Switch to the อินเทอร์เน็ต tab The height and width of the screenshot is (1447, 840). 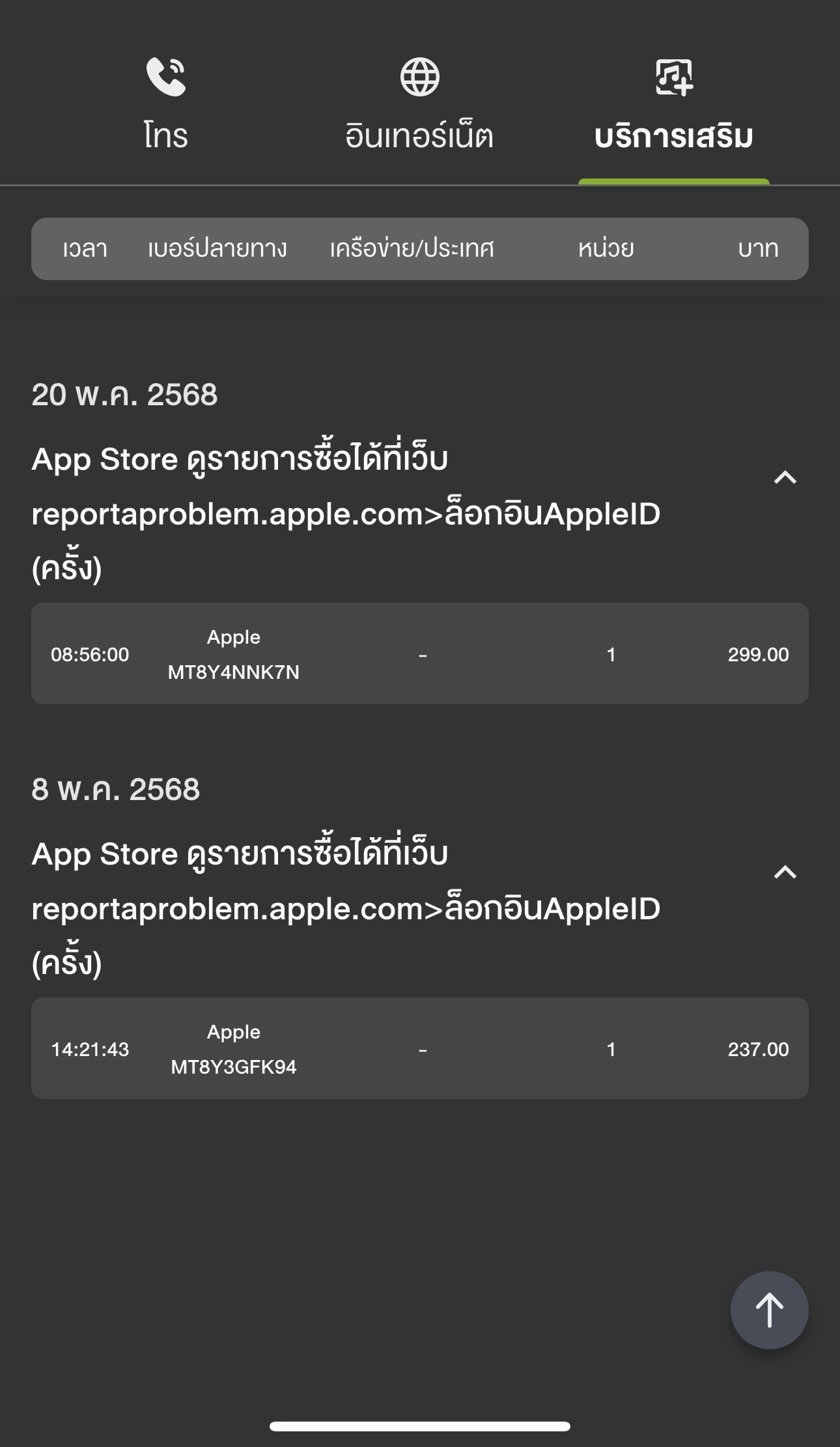(420, 104)
